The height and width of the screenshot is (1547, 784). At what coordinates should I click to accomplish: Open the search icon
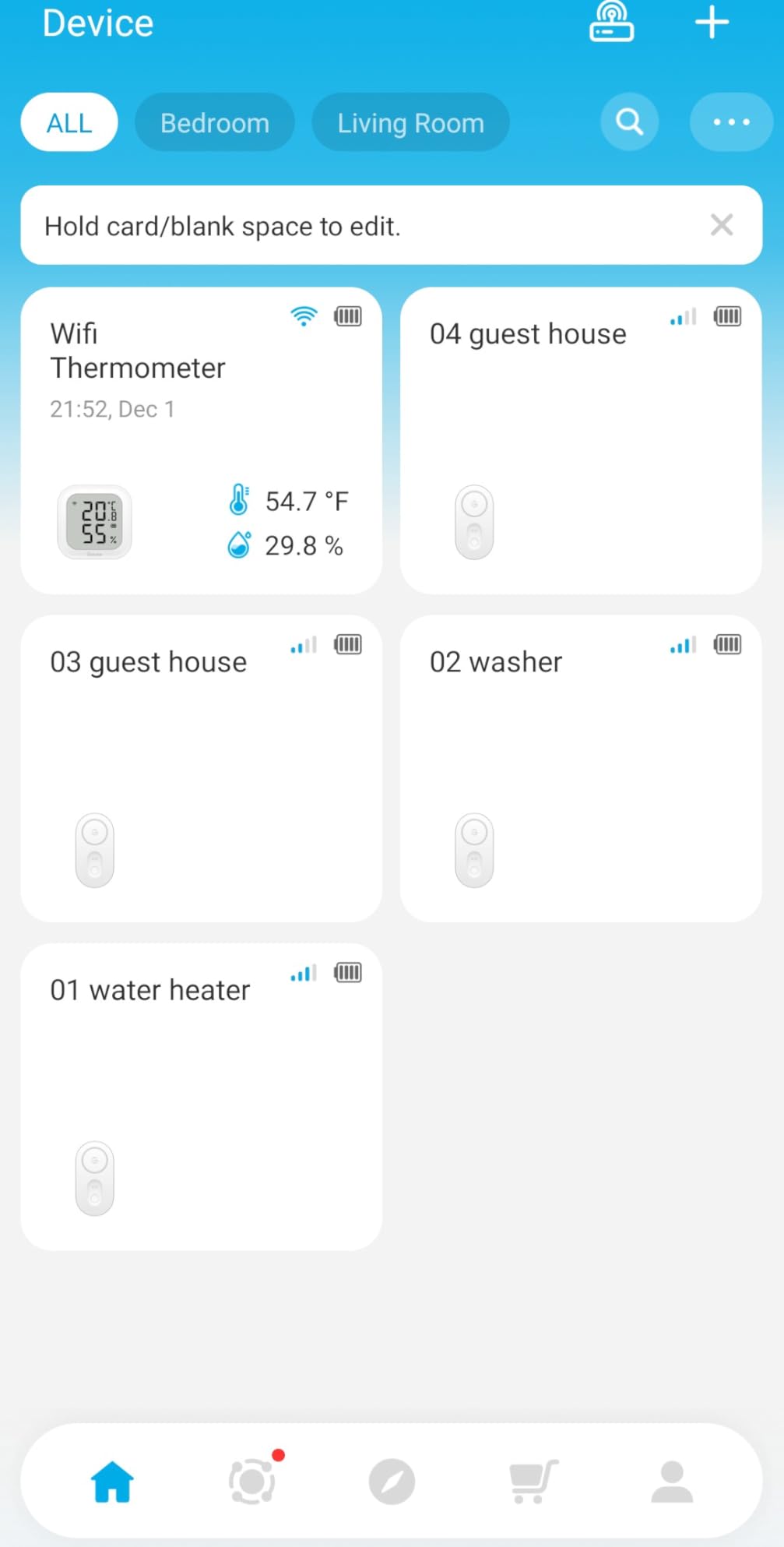pyautogui.click(x=629, y=122)
